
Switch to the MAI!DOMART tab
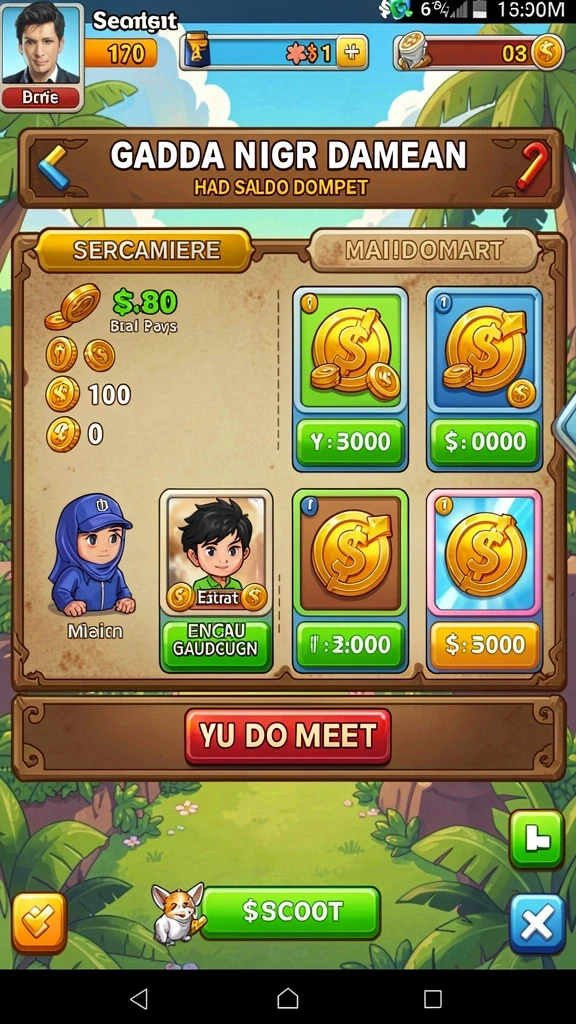424,250
